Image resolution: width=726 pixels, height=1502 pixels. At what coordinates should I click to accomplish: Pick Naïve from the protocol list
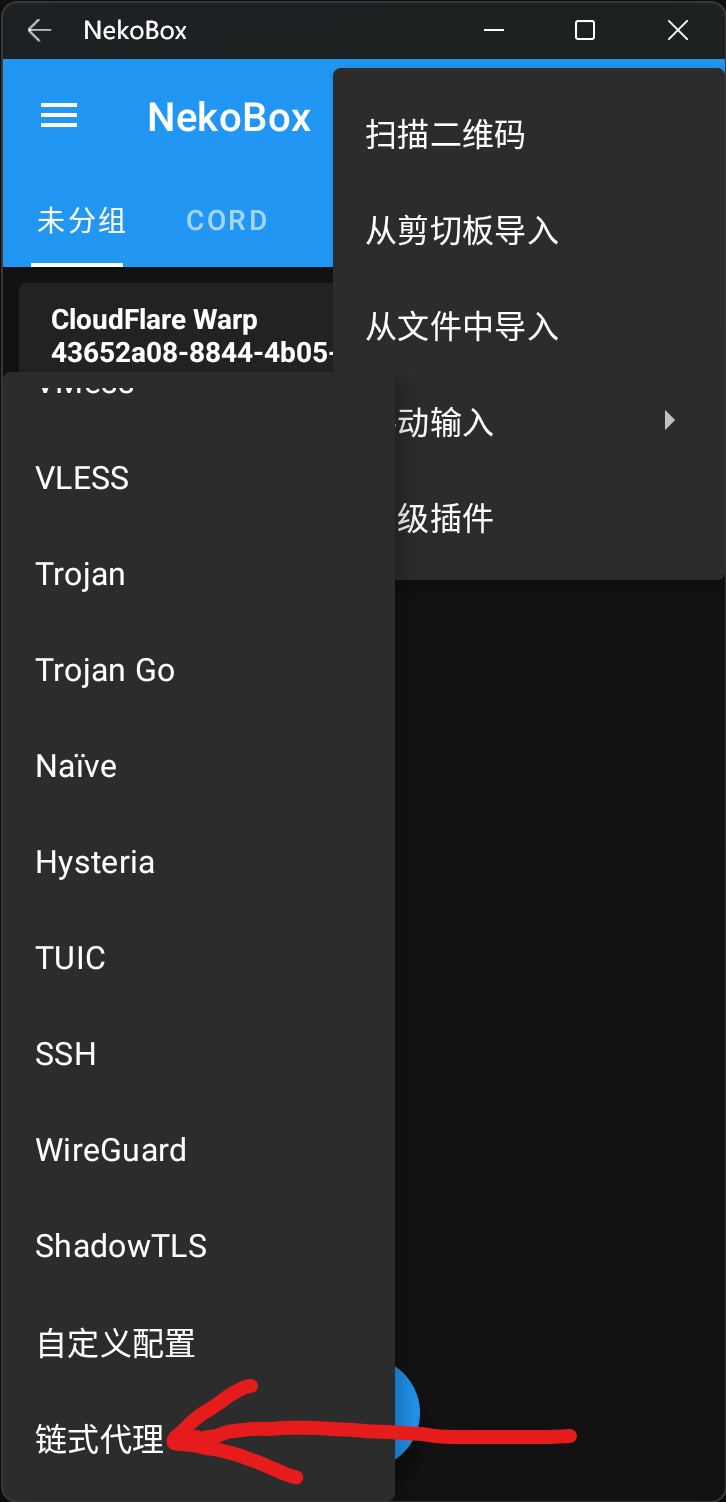click(x=76, y=766)
